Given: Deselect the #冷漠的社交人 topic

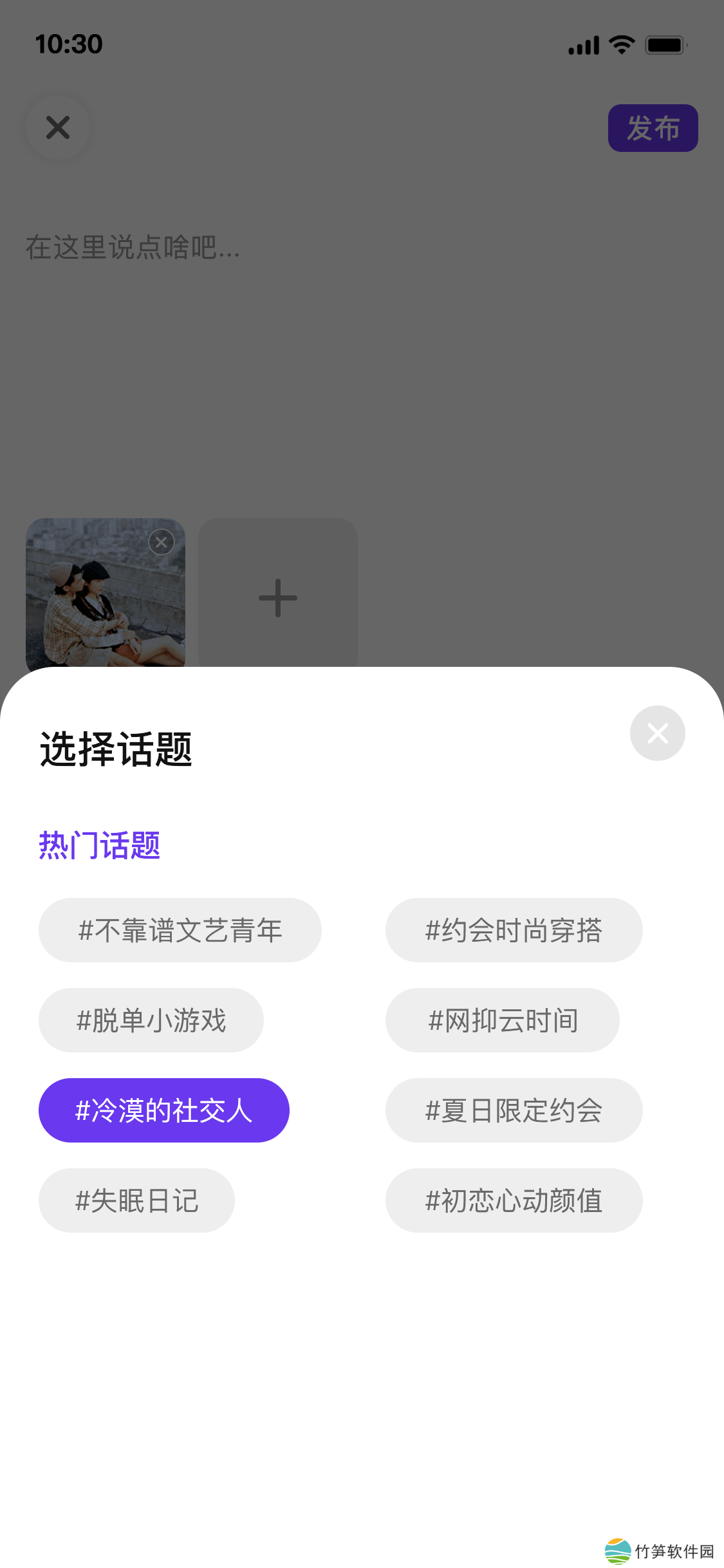Looking at the screenshot, I should pyautogui.click(x=164, y=1110).
